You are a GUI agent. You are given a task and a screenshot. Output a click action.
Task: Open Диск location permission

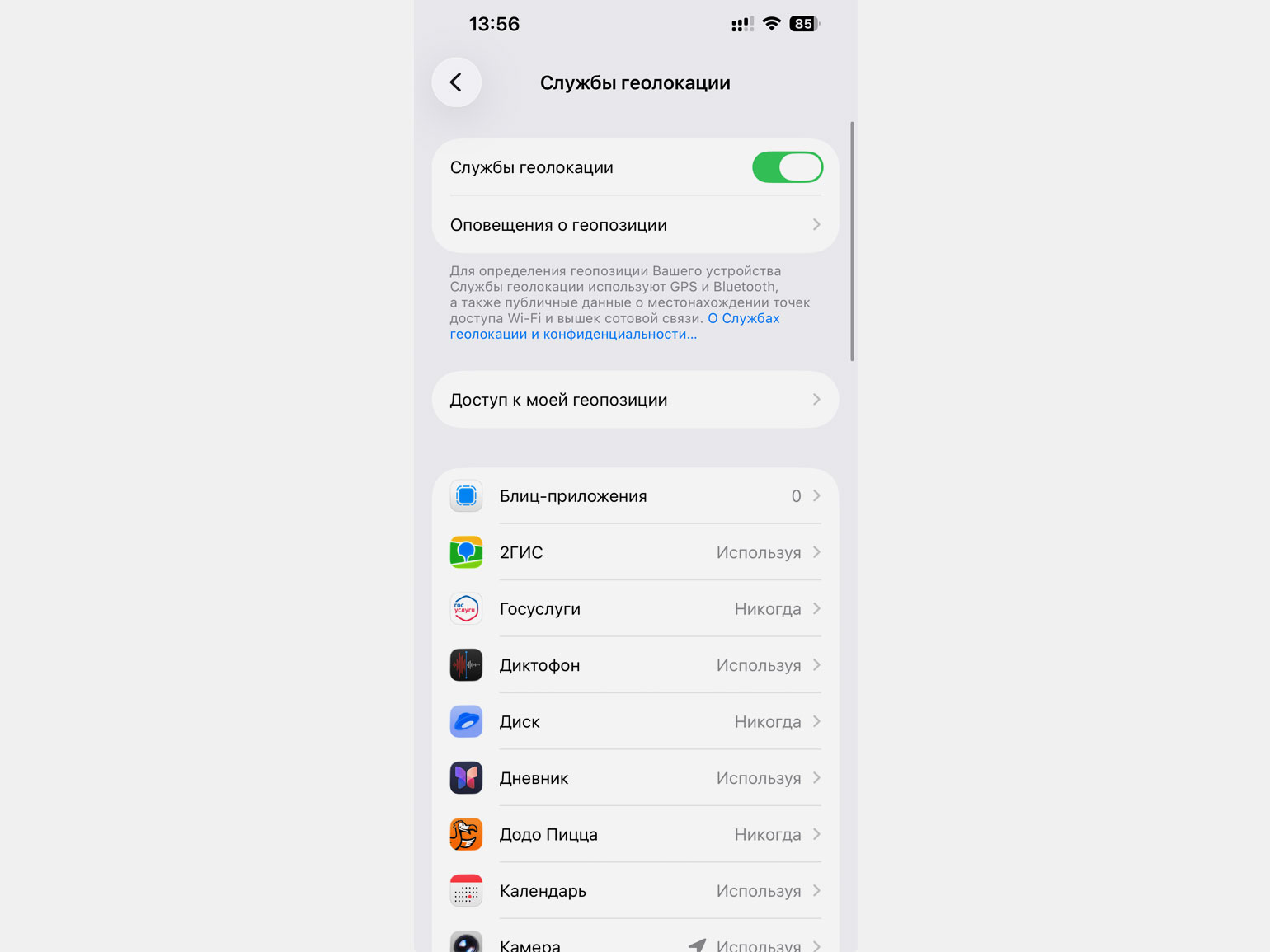(x=635, y=722)
